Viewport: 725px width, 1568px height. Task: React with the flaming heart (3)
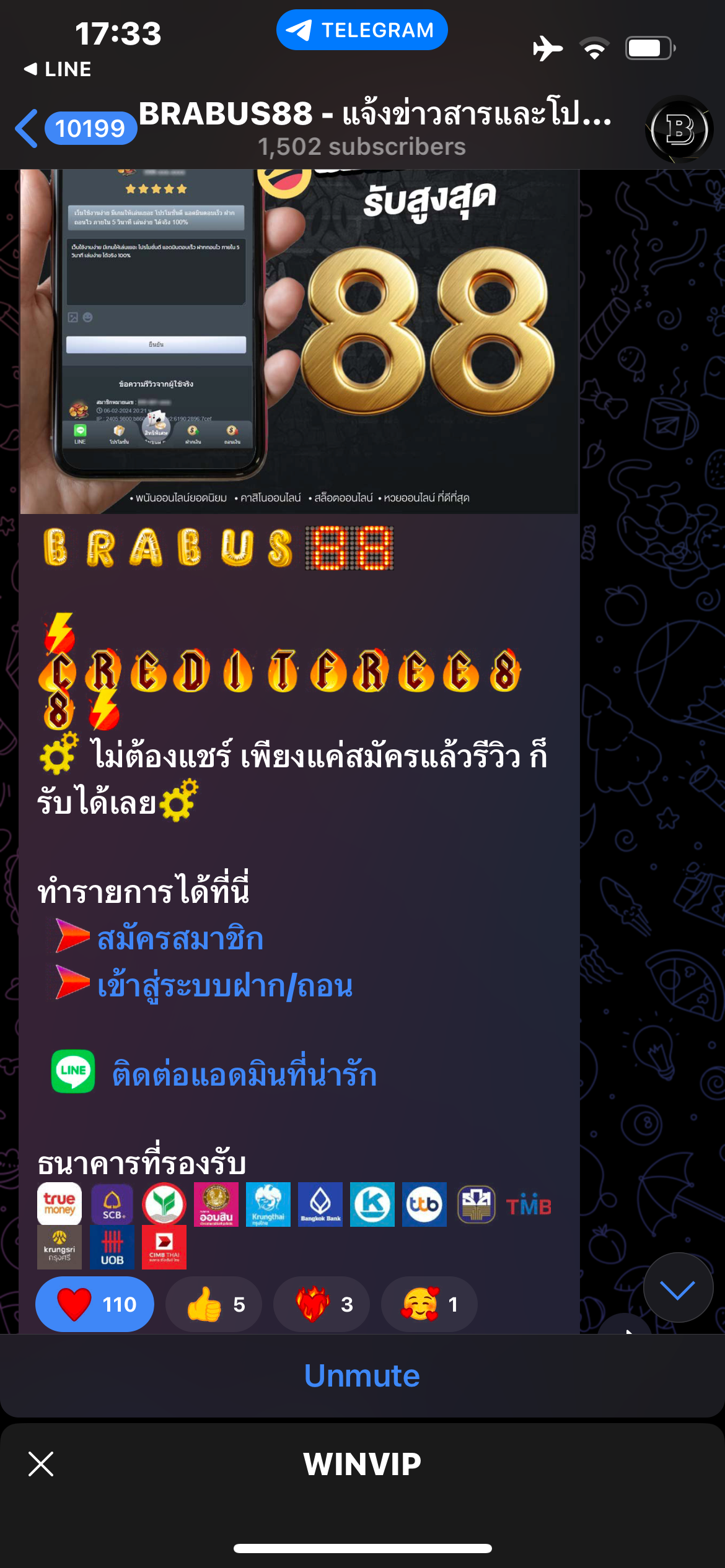322,1304
